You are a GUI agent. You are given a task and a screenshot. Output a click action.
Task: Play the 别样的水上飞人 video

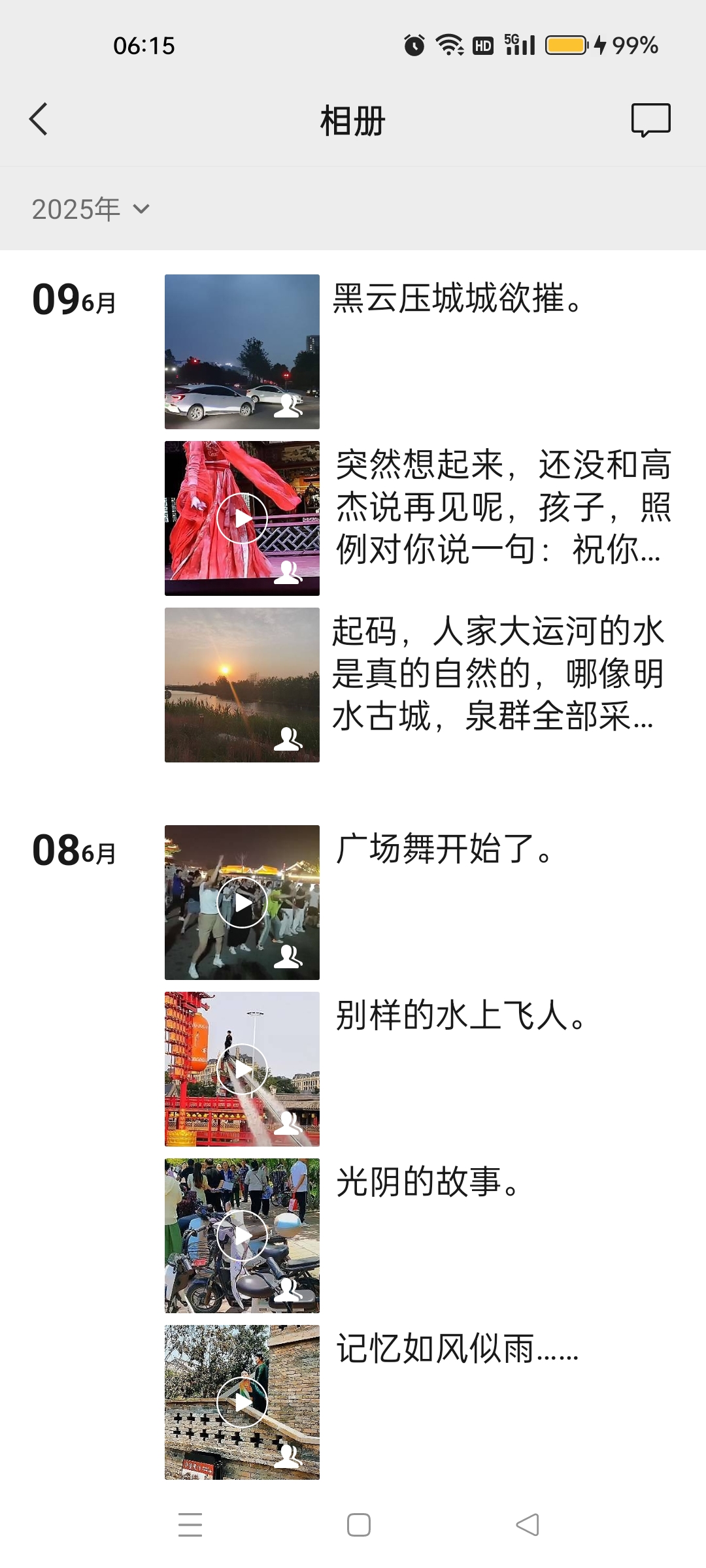click(242, 1069)
